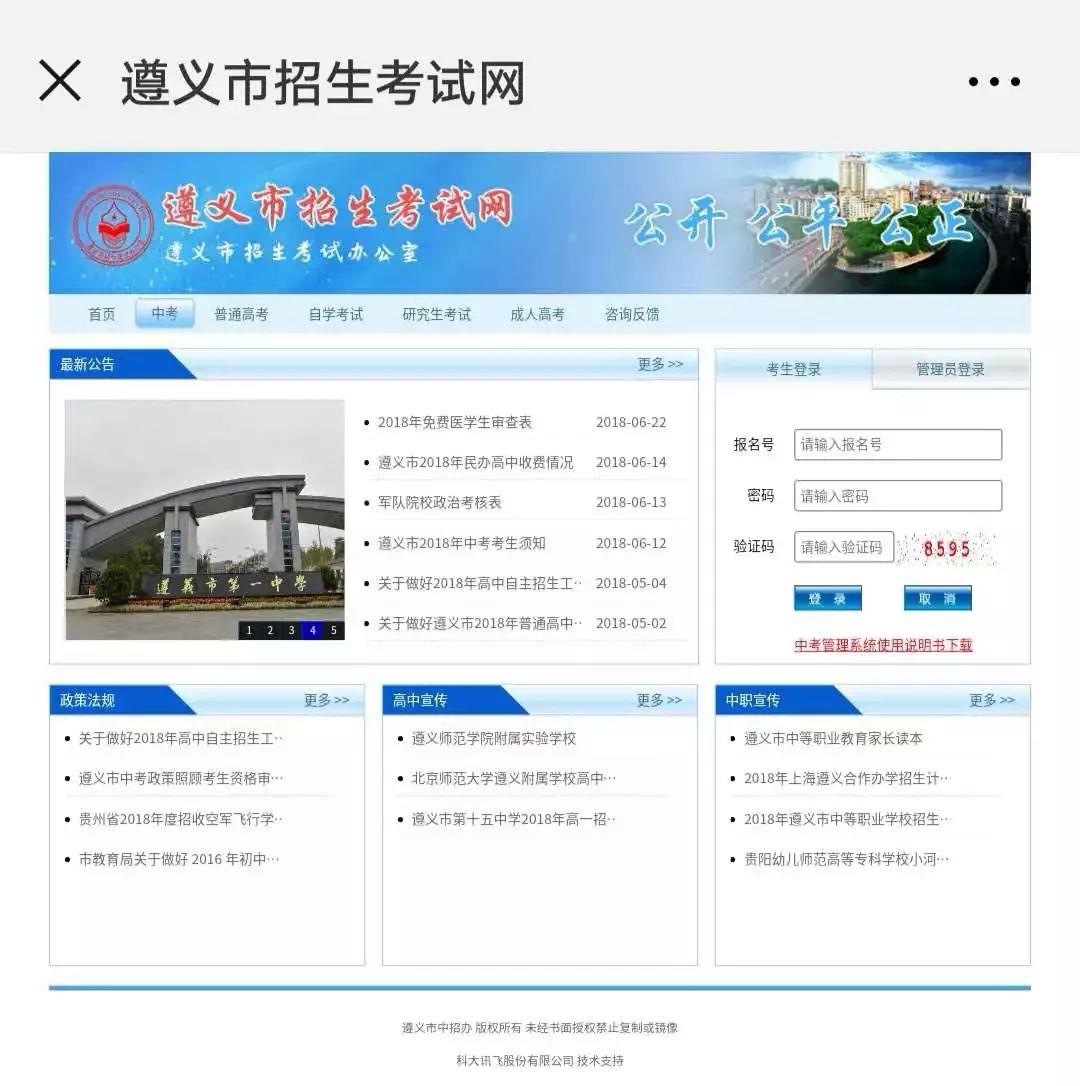Open 咨询反馈 page

pos(632,314)
